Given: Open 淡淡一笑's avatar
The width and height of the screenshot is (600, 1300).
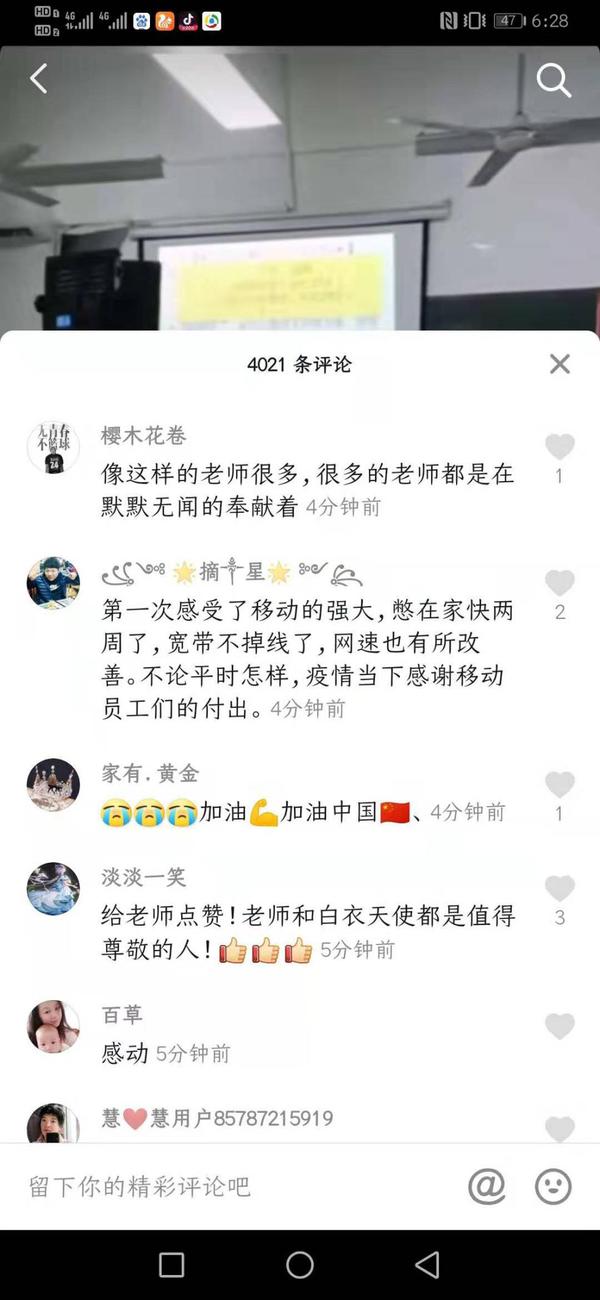Looking at the screenshot, I should click(53, 889).
